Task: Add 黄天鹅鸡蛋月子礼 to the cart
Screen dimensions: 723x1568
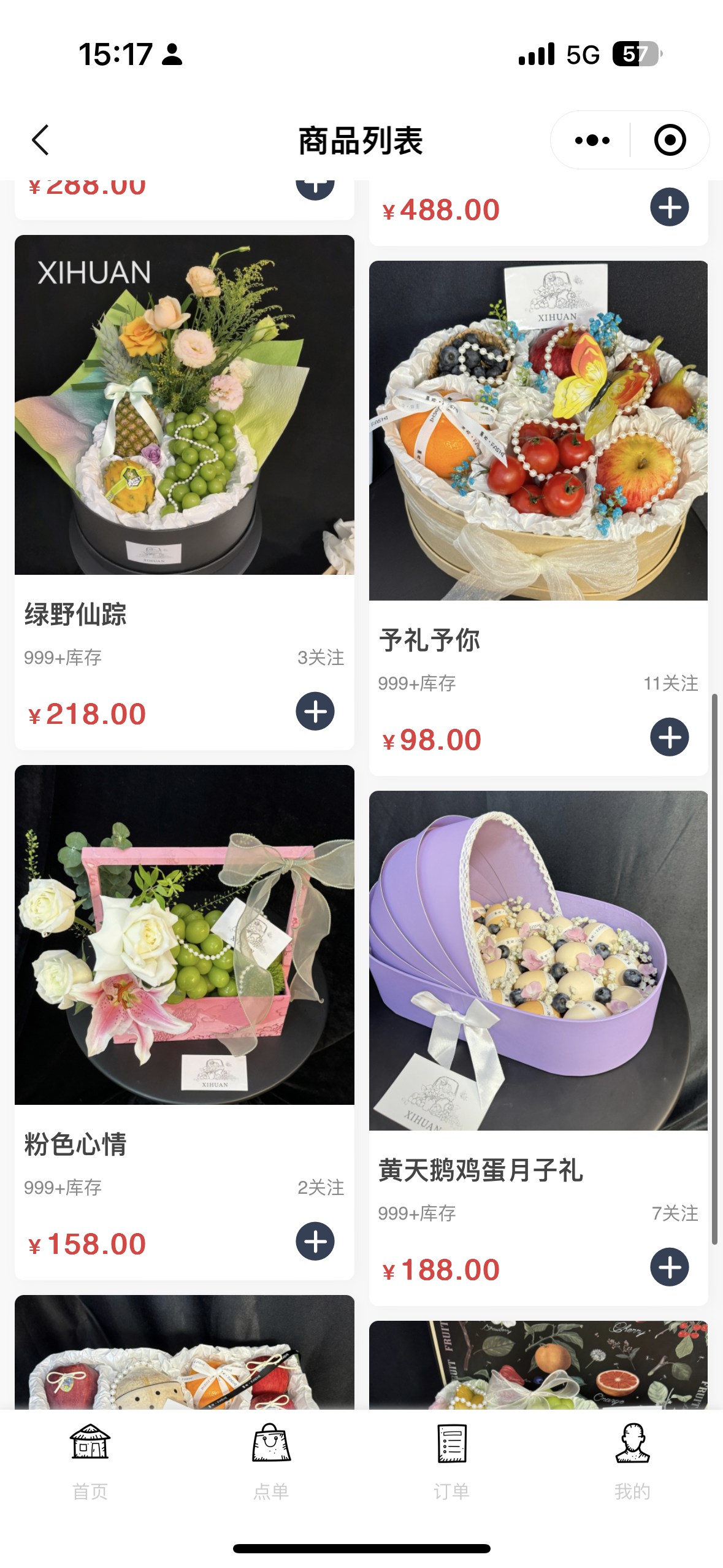Action: (669, 1267)
